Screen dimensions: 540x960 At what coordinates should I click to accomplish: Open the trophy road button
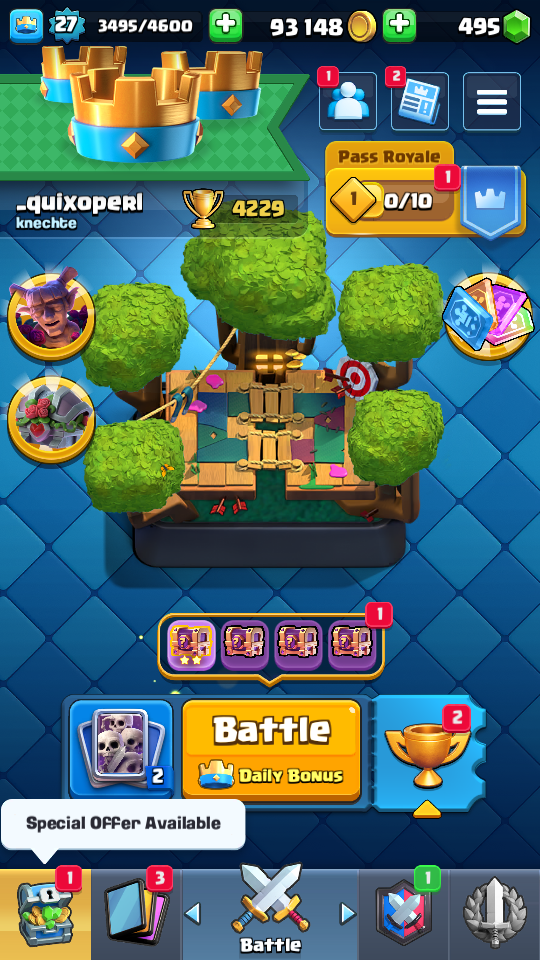429,753
